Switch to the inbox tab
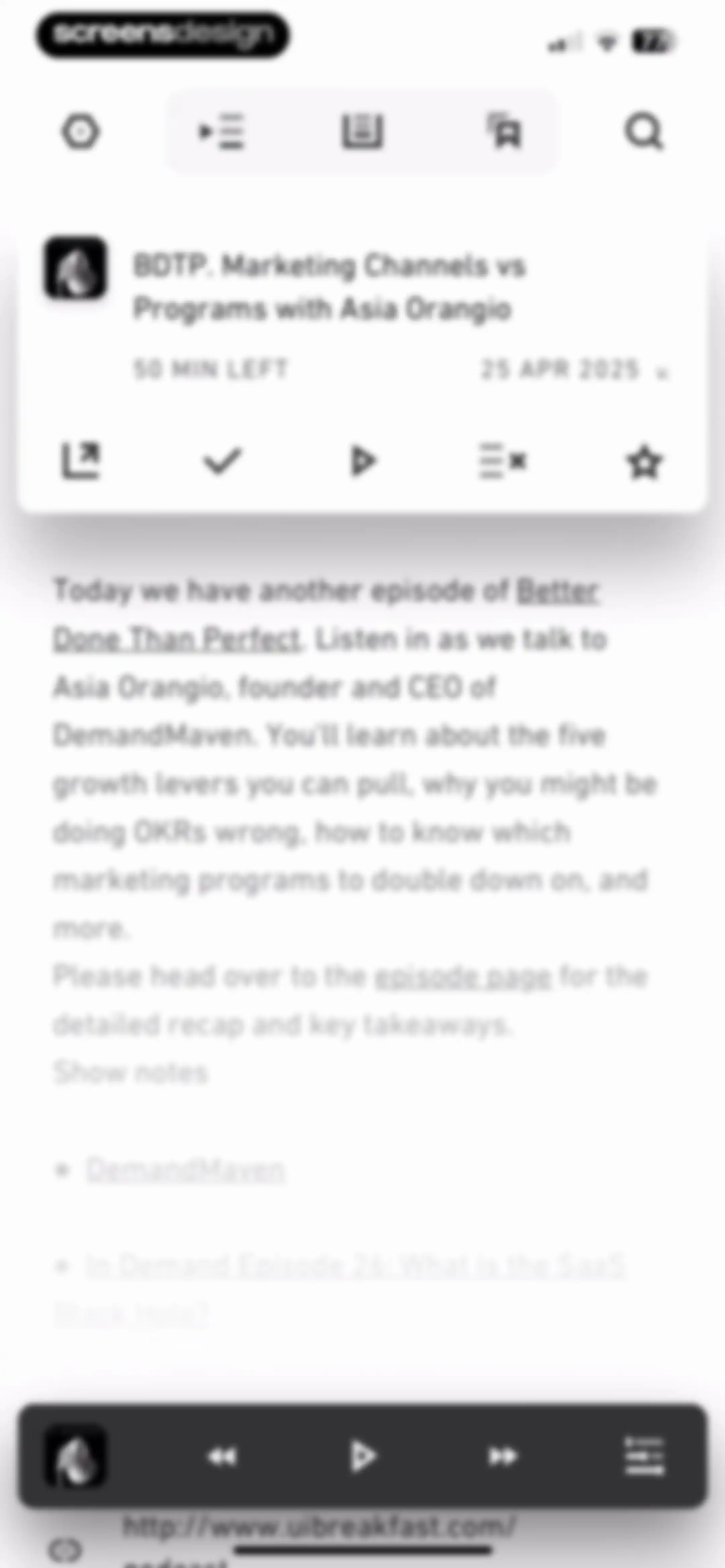 click(x=362, y=132)
